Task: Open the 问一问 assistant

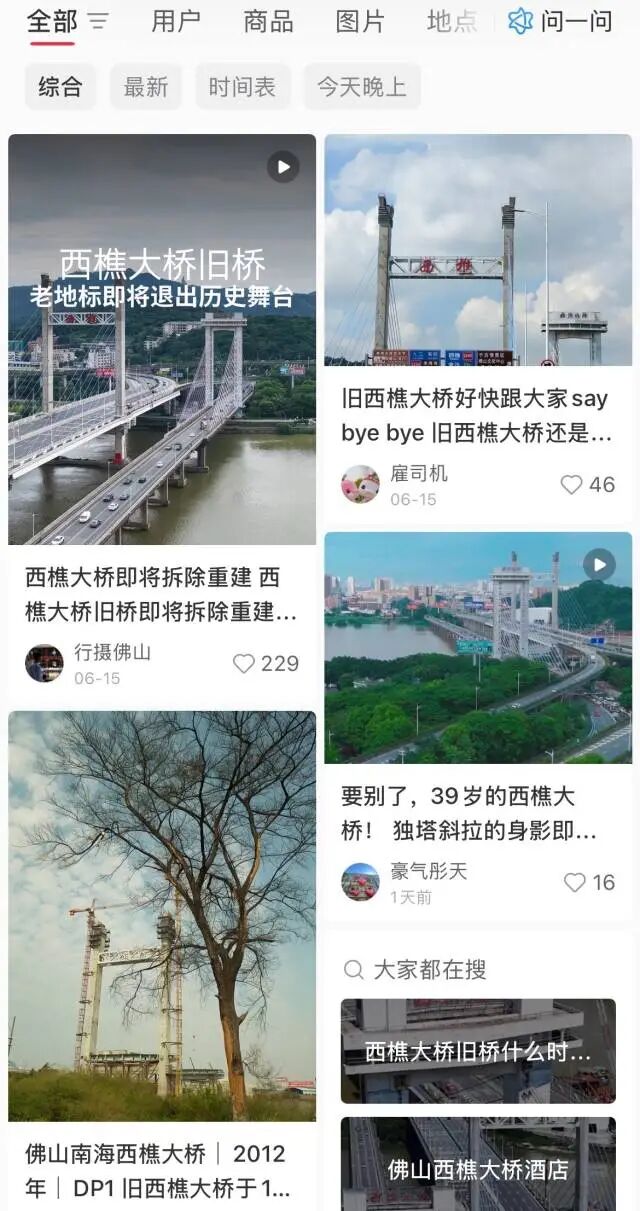Action: 560,21
